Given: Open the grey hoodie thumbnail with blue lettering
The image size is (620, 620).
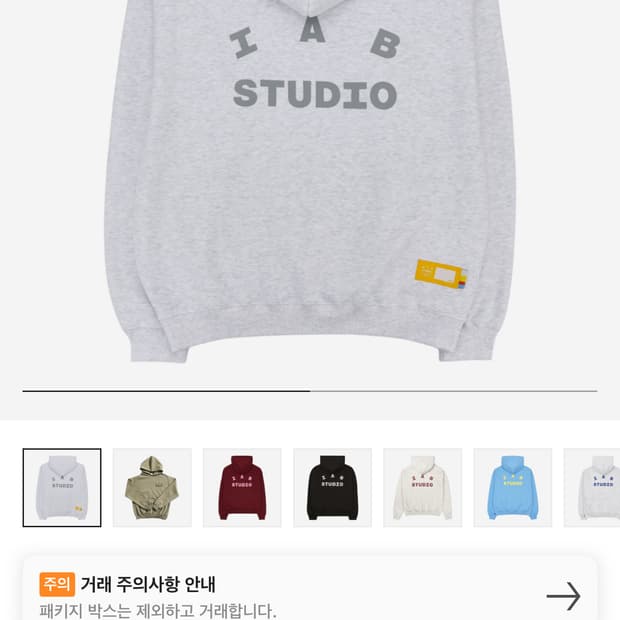Looking at the screenshot, I should [595, 488].
